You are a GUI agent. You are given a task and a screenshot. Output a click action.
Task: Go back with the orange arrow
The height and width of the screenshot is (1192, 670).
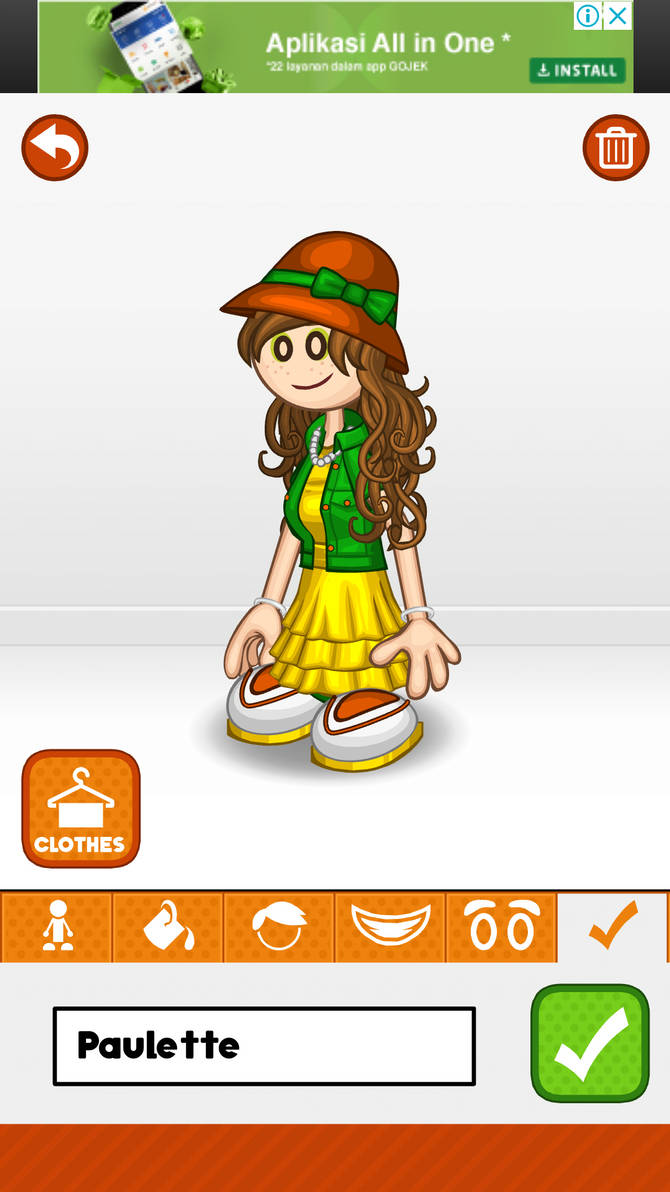(55, 148)
